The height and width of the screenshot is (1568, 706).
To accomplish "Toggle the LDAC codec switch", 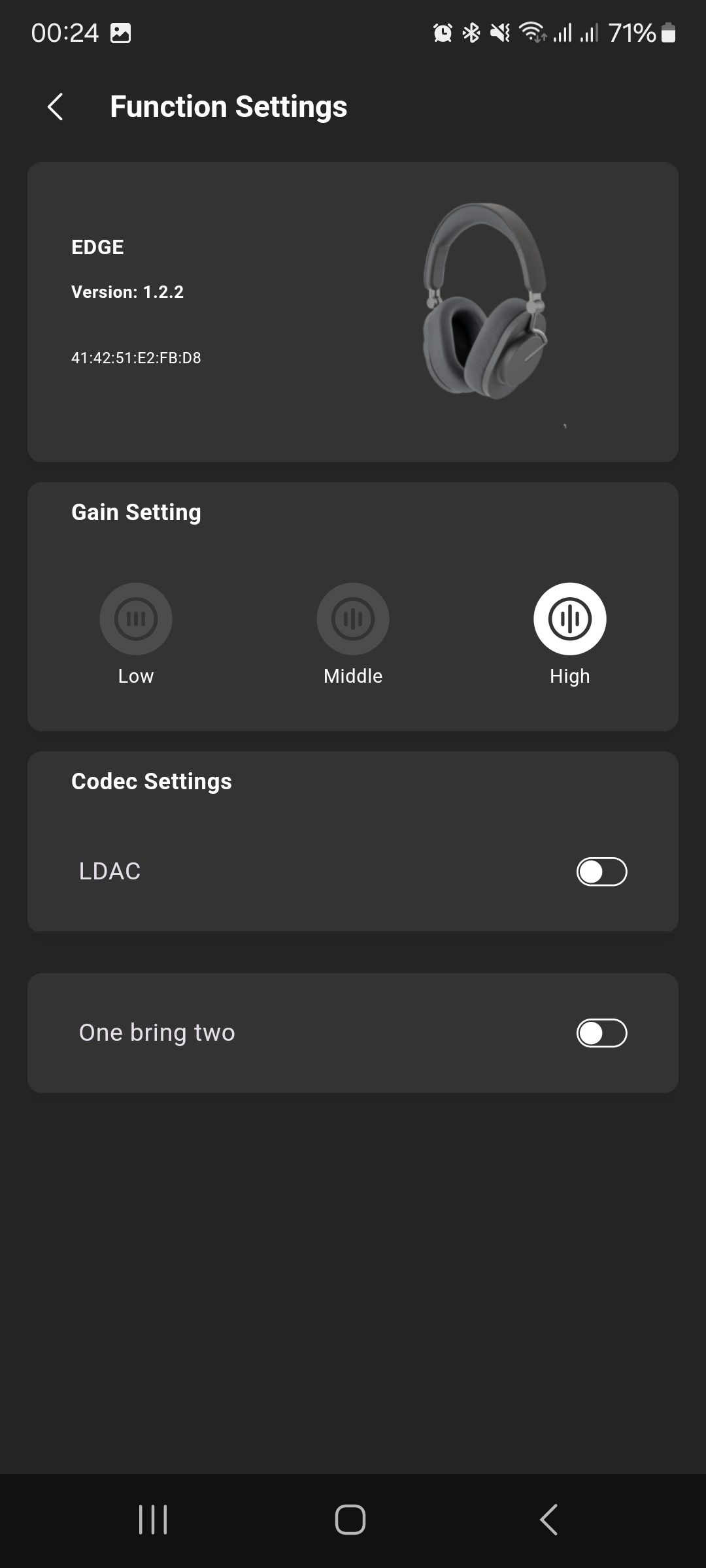I will tap(601, 872).
